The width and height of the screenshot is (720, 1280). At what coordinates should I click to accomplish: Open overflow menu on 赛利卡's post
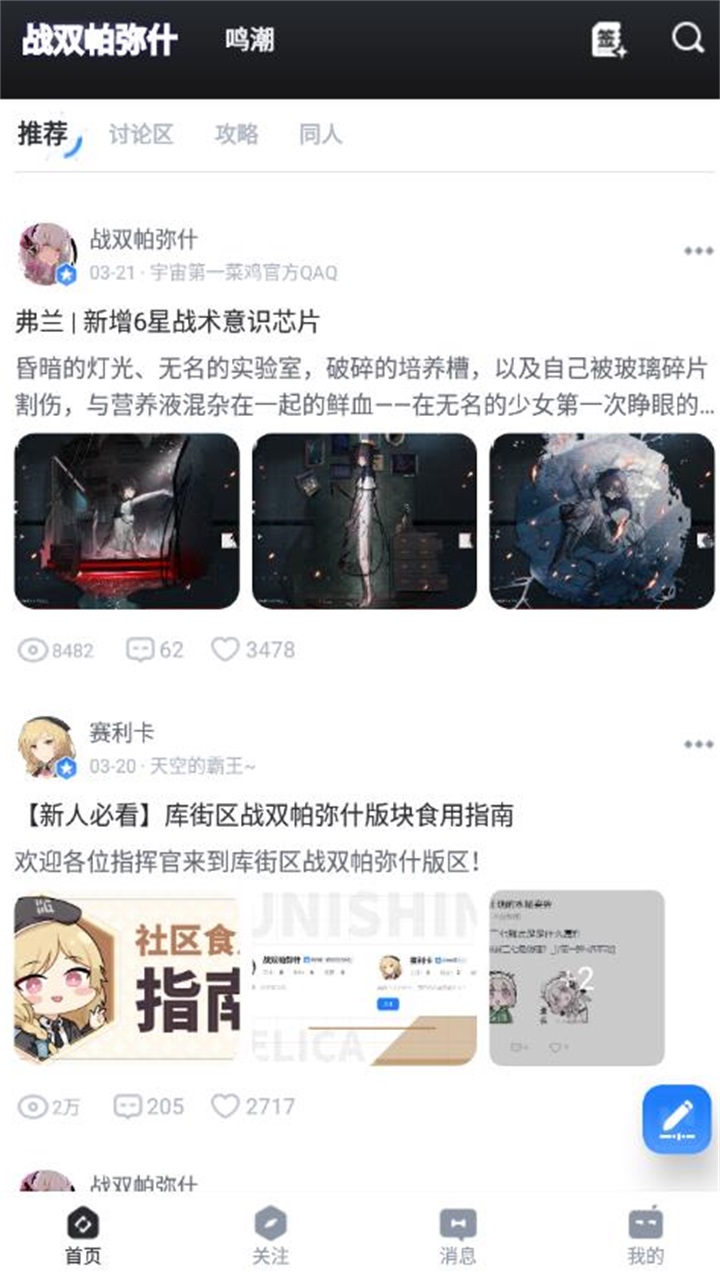click(698, 744)
